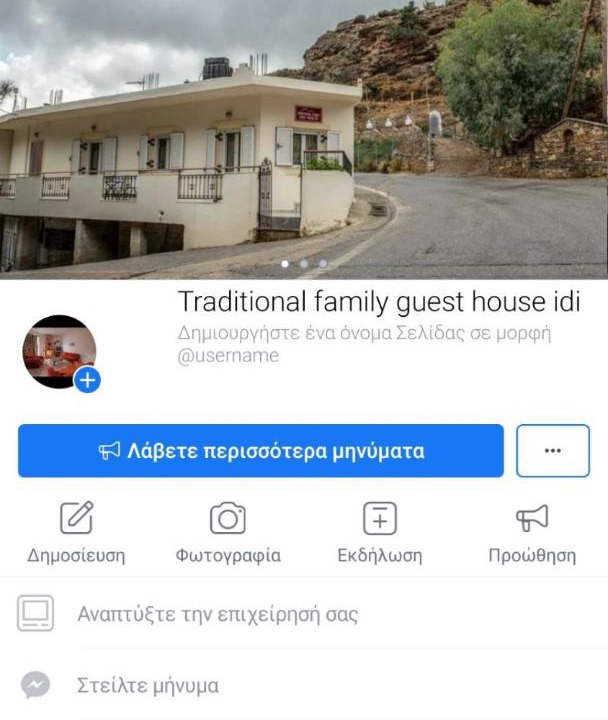
Task: Open the three-dot more options button
Action: coord(553,451)
